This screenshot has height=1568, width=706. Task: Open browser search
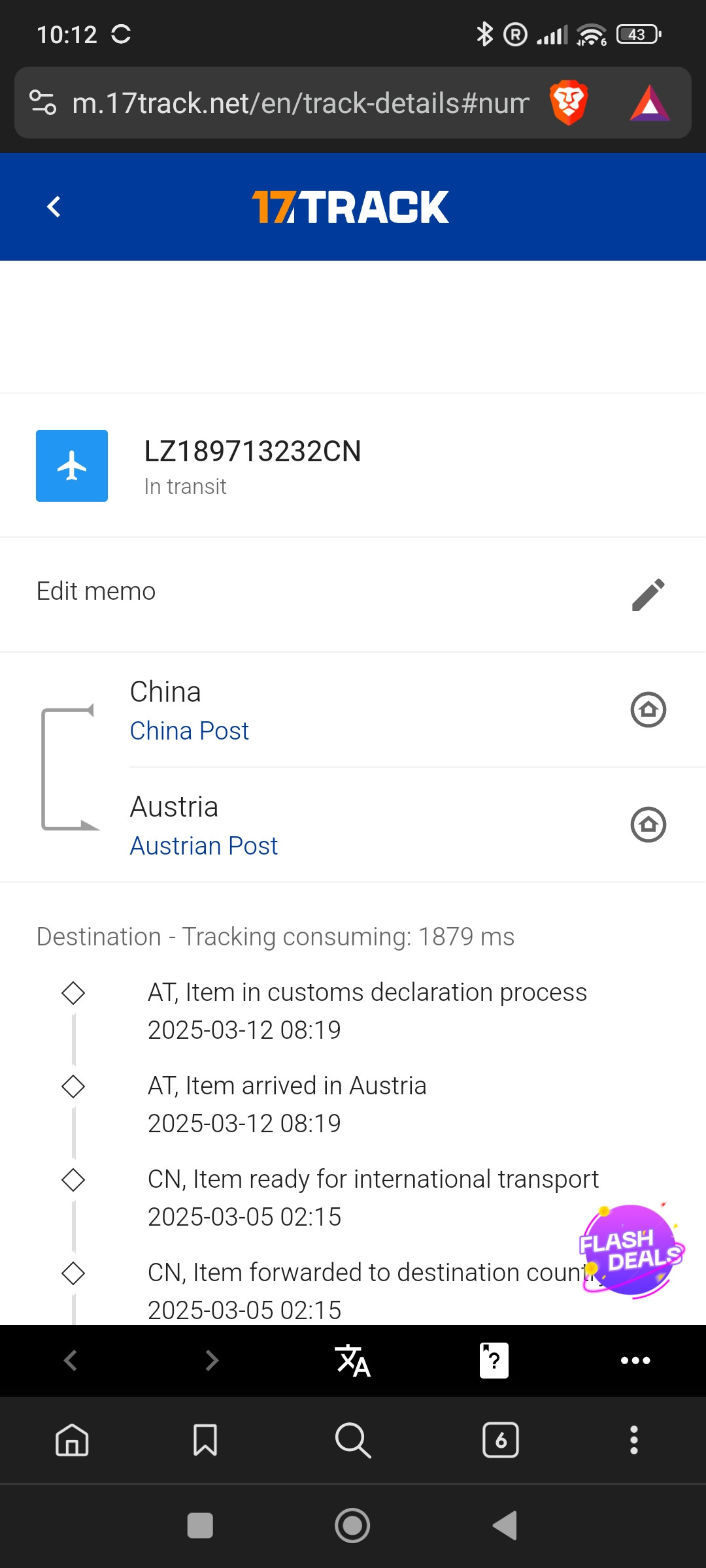(352, 1440)
